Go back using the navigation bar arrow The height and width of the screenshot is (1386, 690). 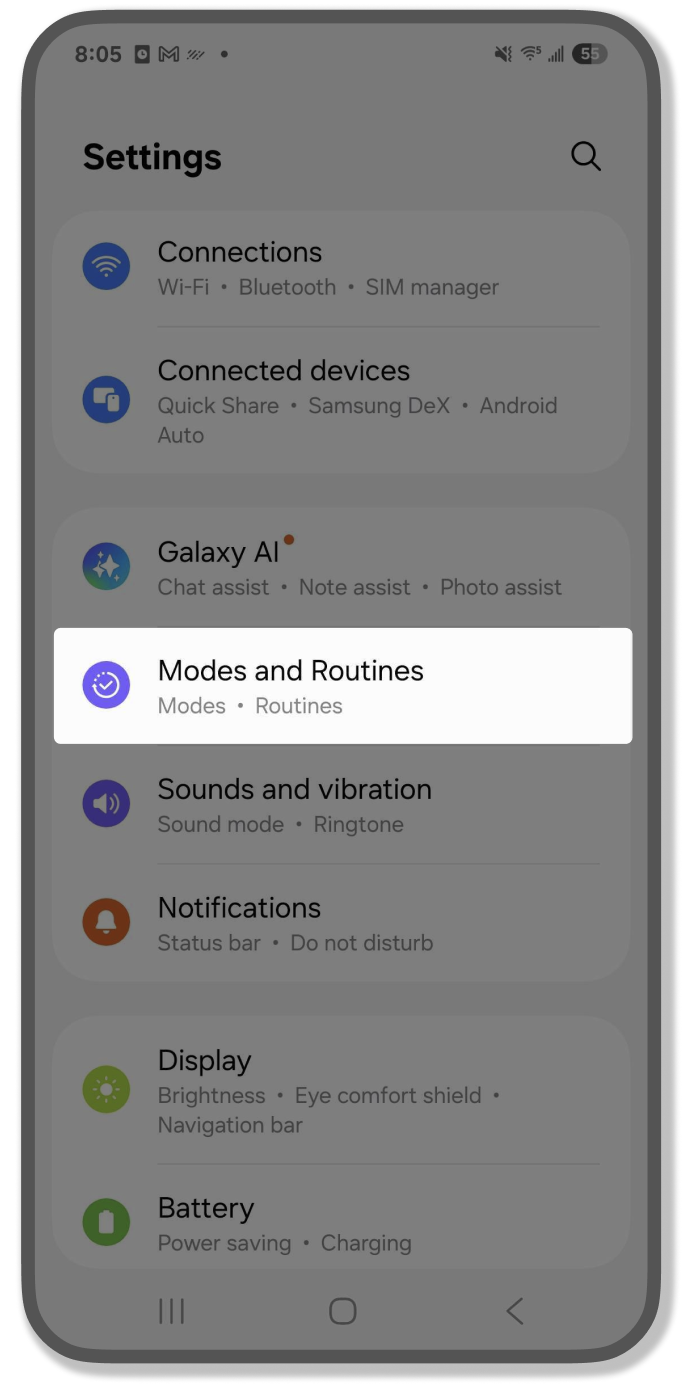tap(514, 1311)
